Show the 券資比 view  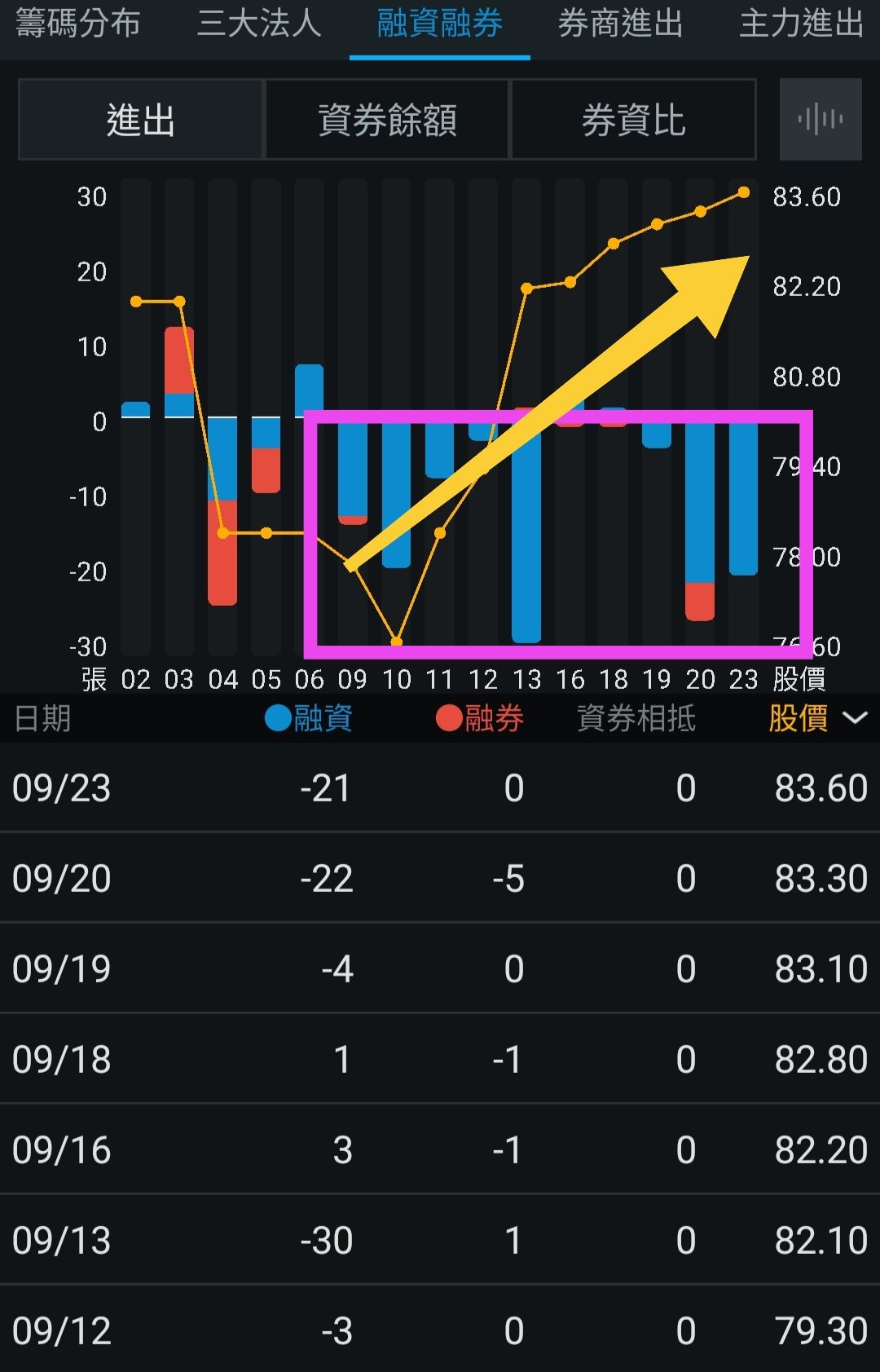click(633, 120)
